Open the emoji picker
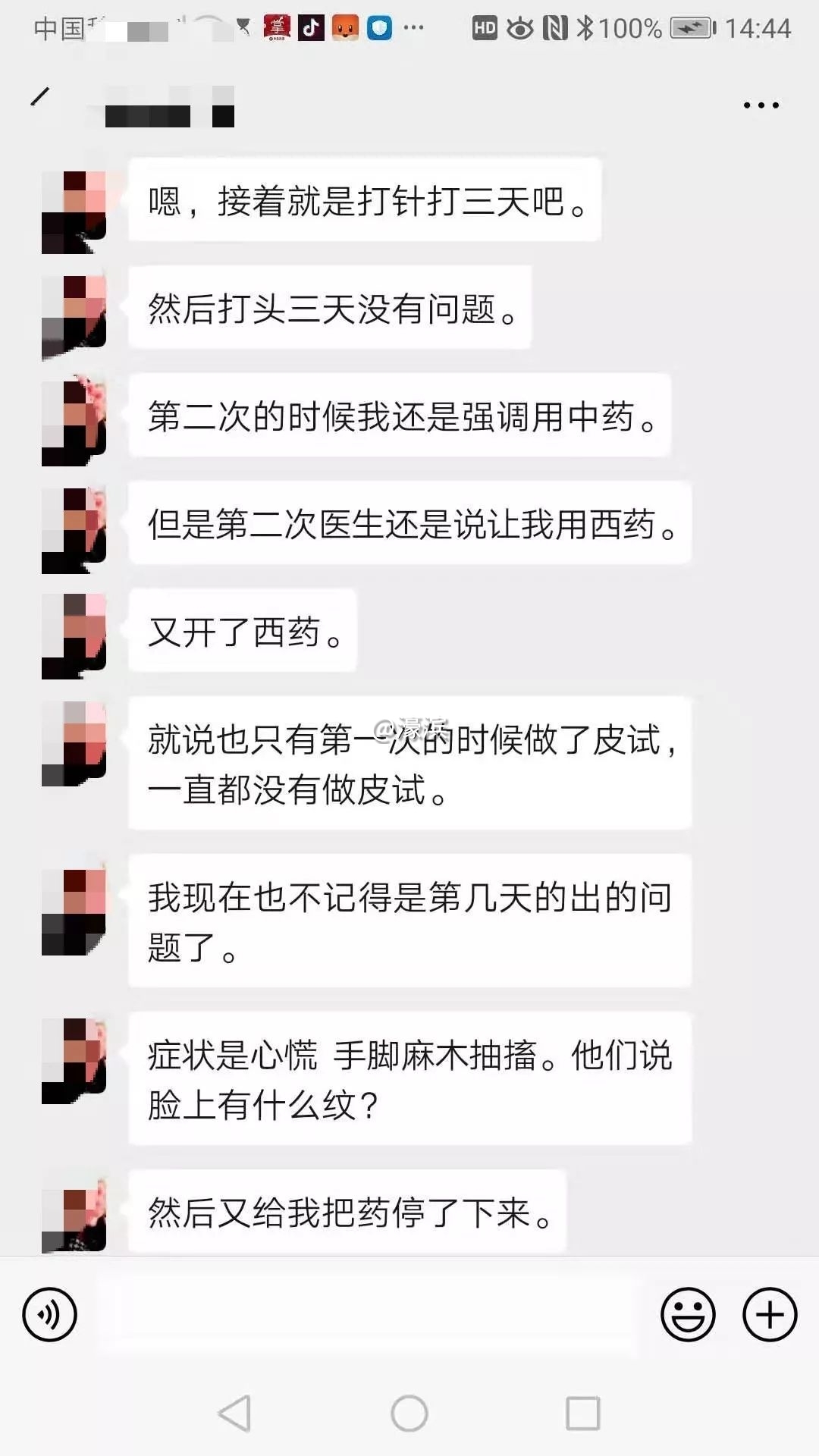 688,1314
